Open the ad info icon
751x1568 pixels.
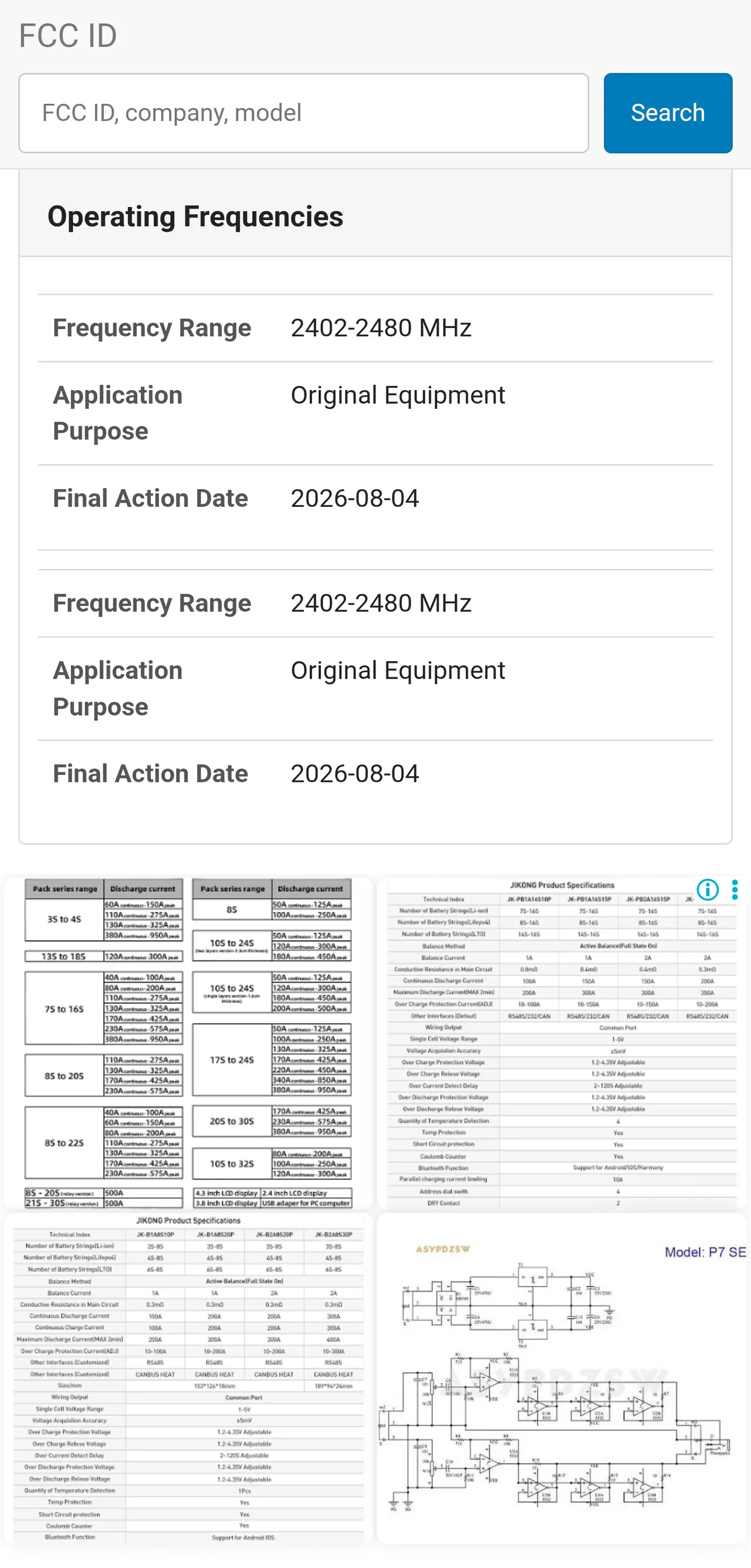pos(707,889)
